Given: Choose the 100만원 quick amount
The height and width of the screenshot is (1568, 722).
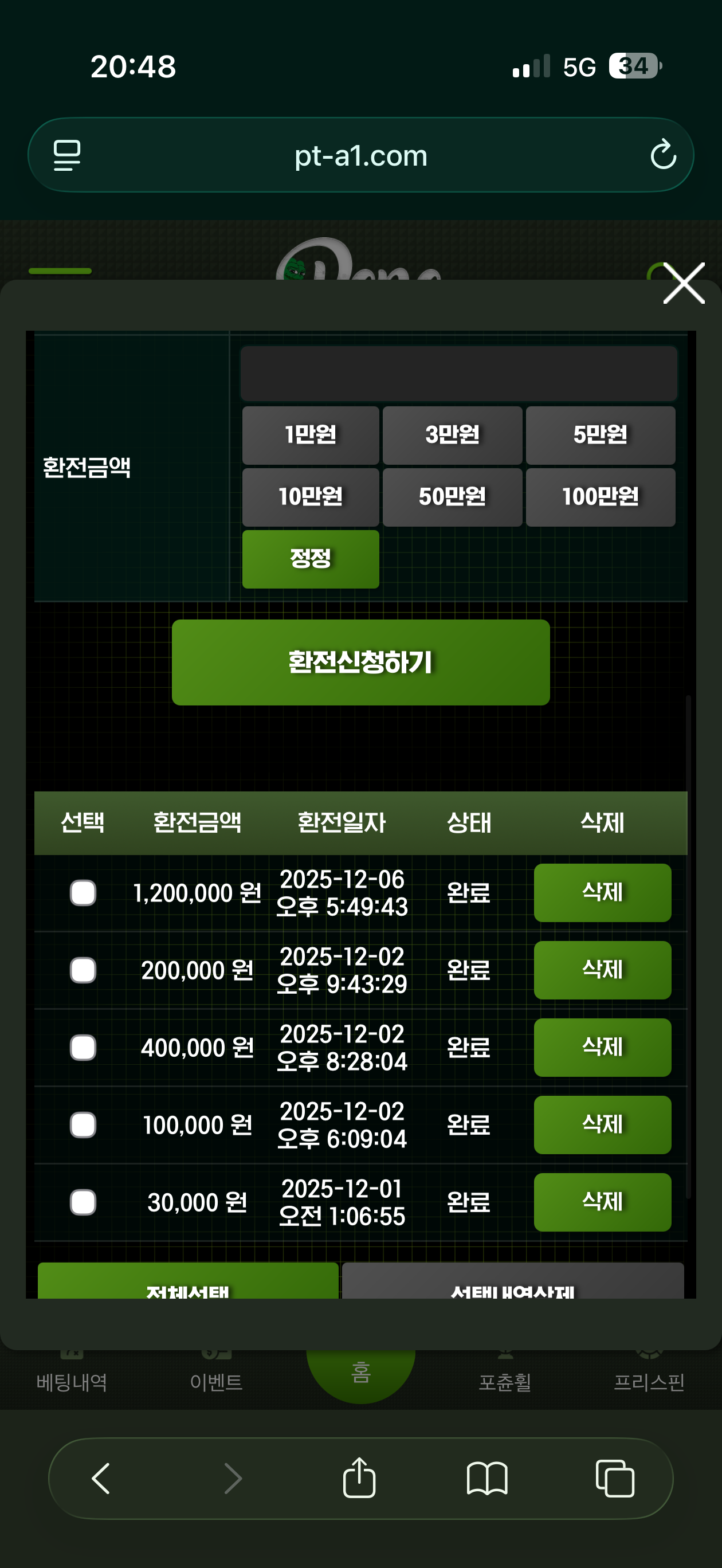Looking at the screenshot, I should [x=599, y=497].
